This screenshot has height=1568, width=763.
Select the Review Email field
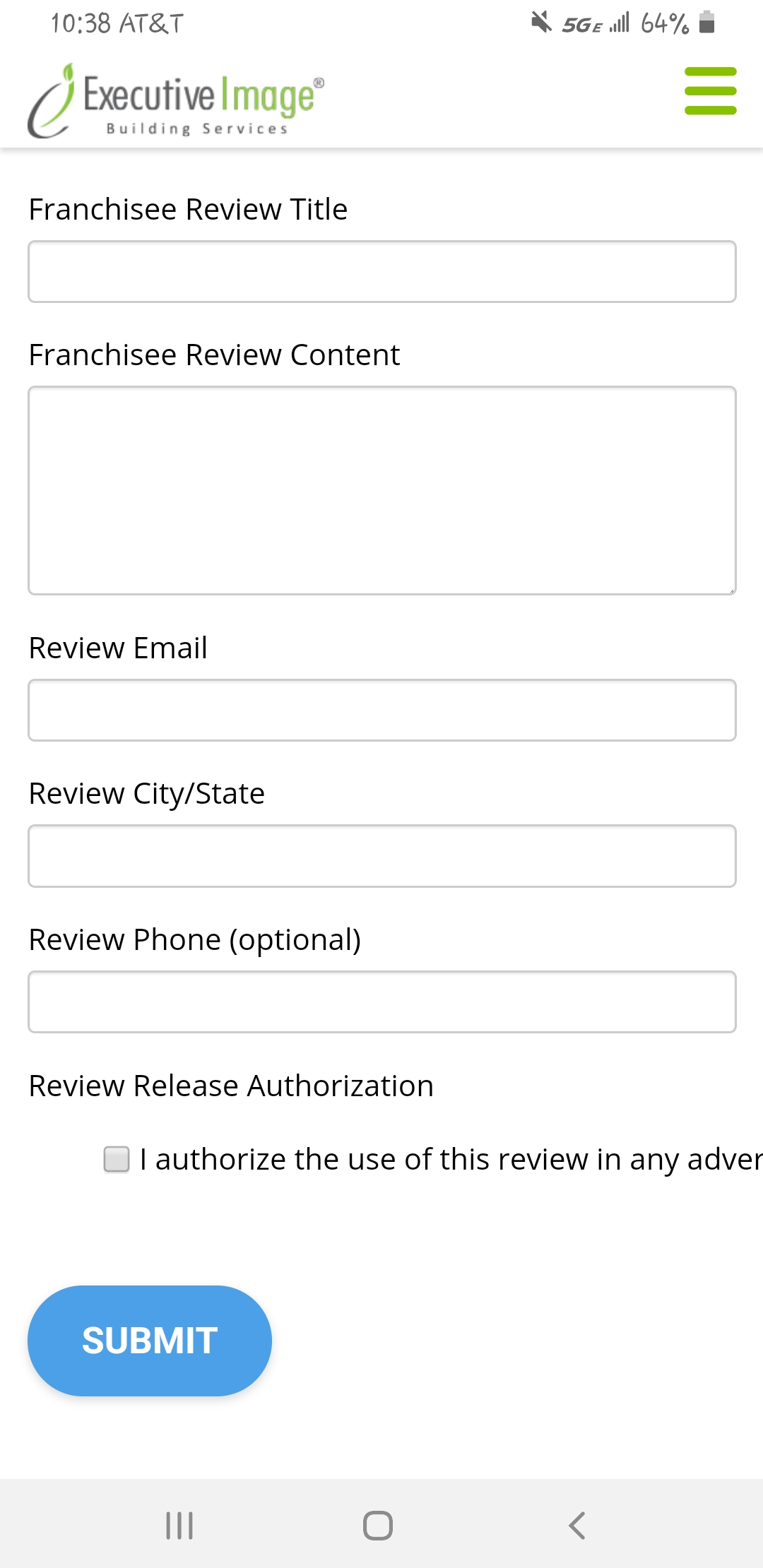(382, 711)
